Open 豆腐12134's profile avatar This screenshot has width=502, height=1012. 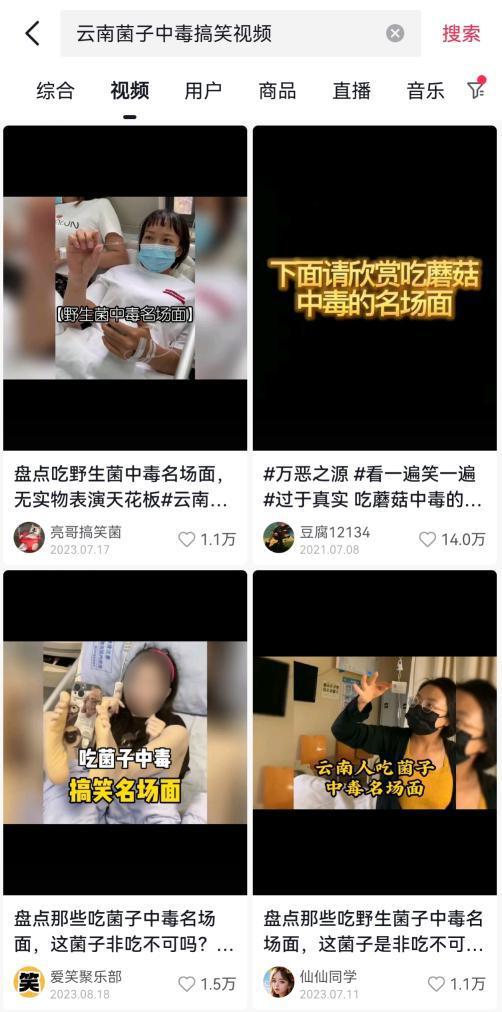[279, 538]
